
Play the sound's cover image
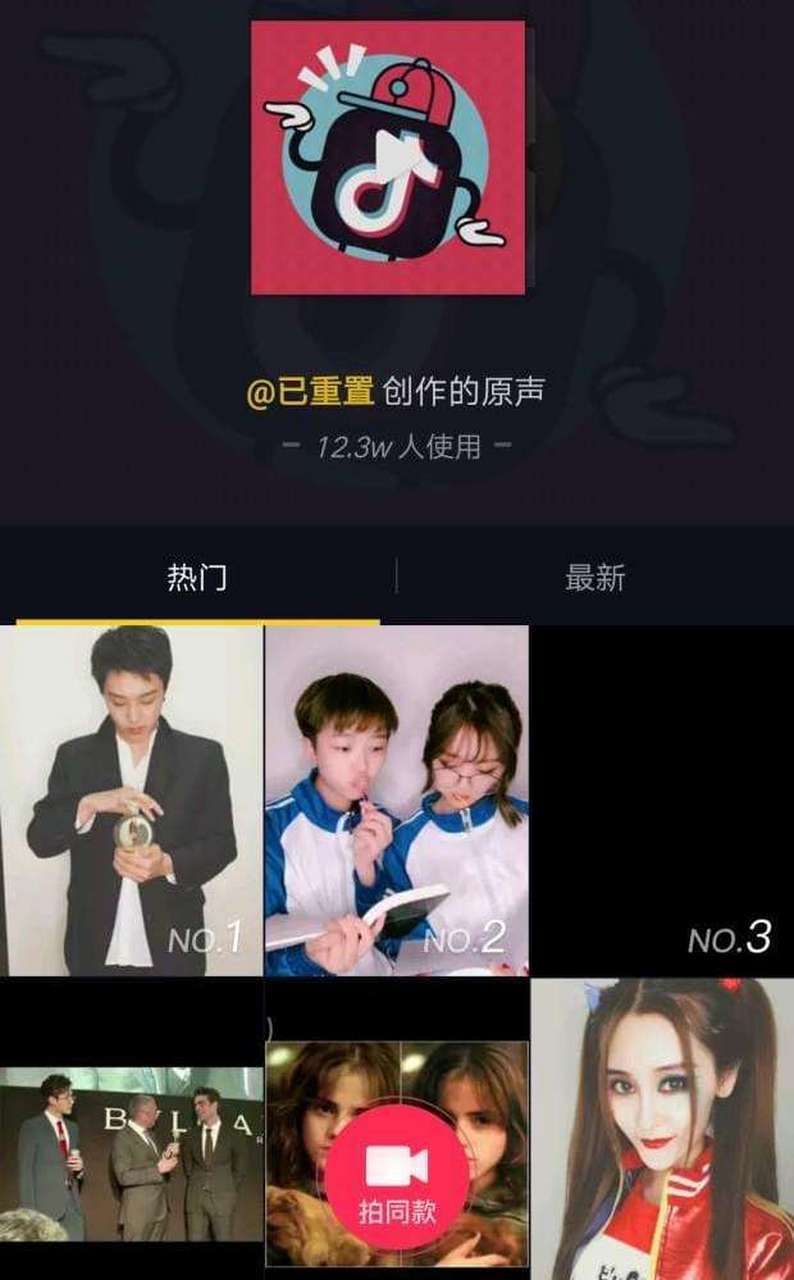[x=388, y=158]
